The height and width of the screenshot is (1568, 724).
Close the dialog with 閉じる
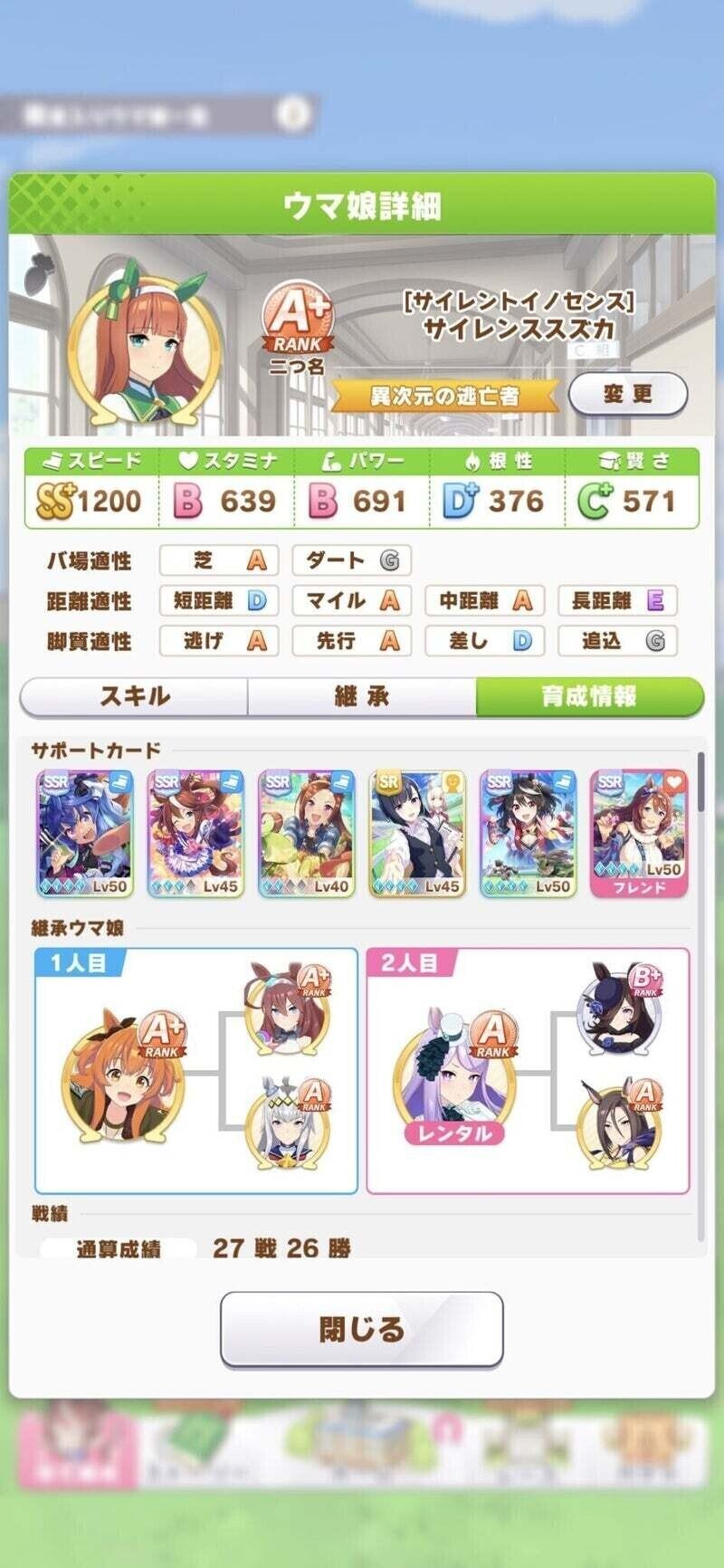point(362,1328)
